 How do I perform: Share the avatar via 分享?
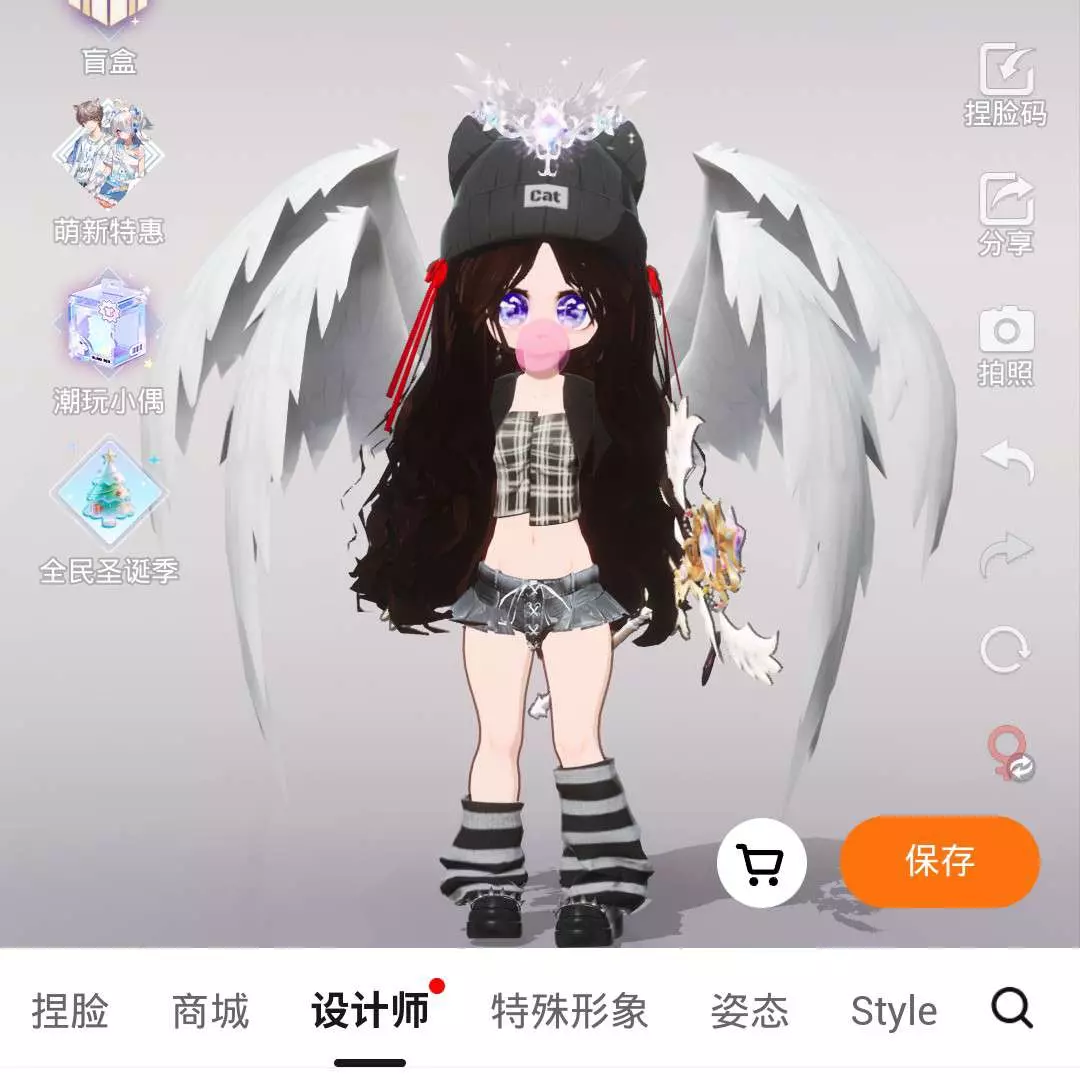1005,212
